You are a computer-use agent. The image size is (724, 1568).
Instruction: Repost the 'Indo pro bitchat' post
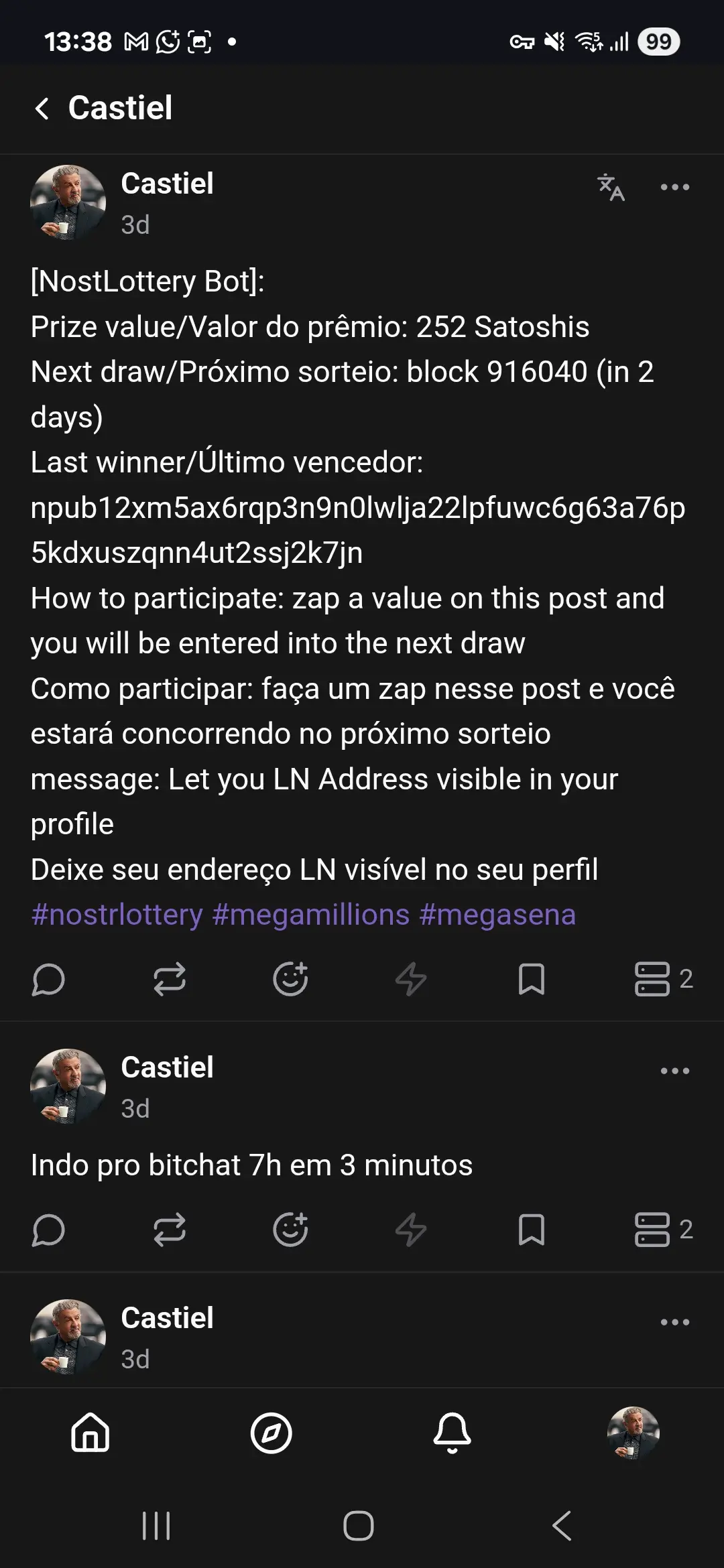pyautogui.click(x=169, y=1230)
